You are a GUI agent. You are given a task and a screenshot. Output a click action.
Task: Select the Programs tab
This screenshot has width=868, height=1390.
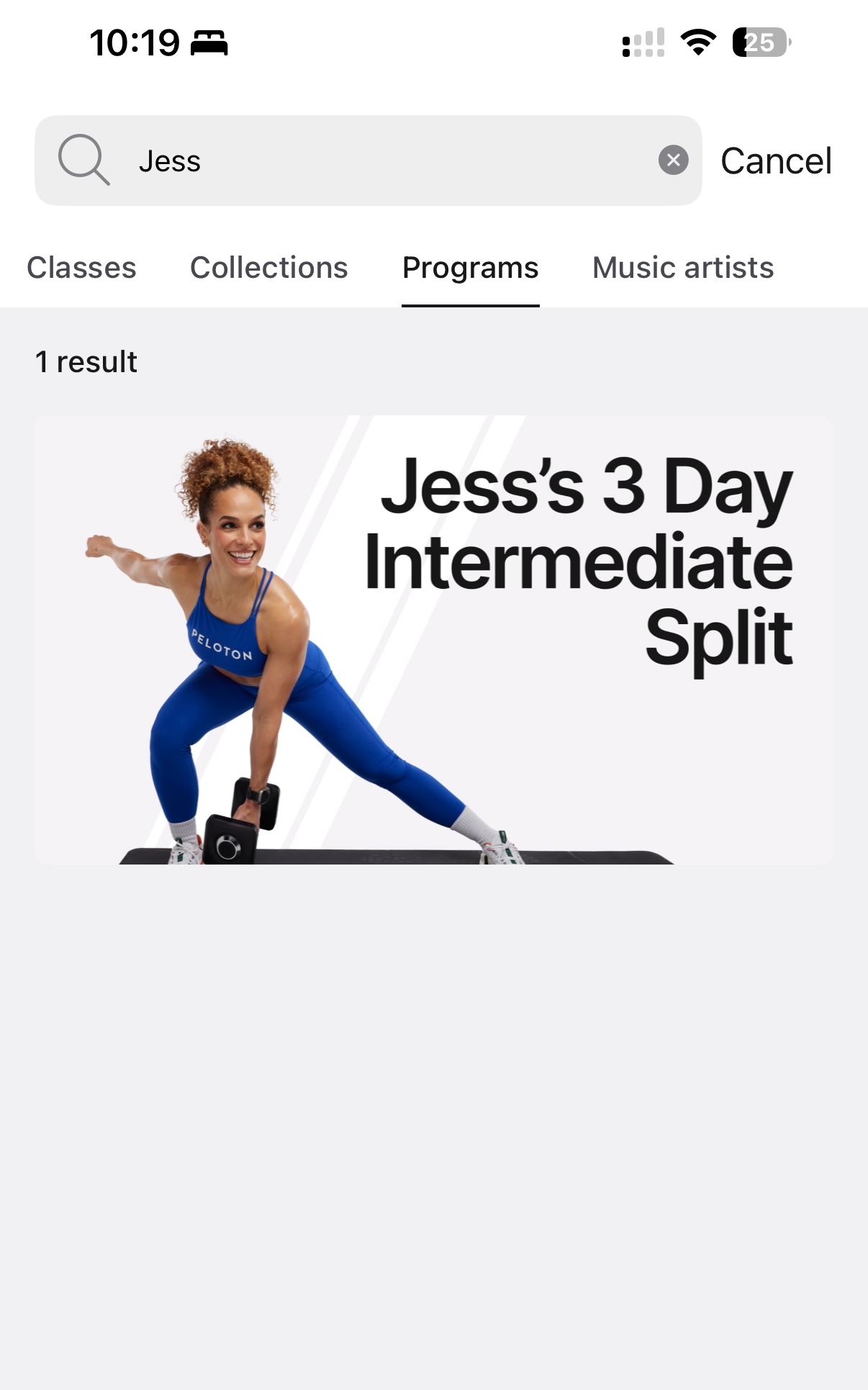click(x=470, y=268)
